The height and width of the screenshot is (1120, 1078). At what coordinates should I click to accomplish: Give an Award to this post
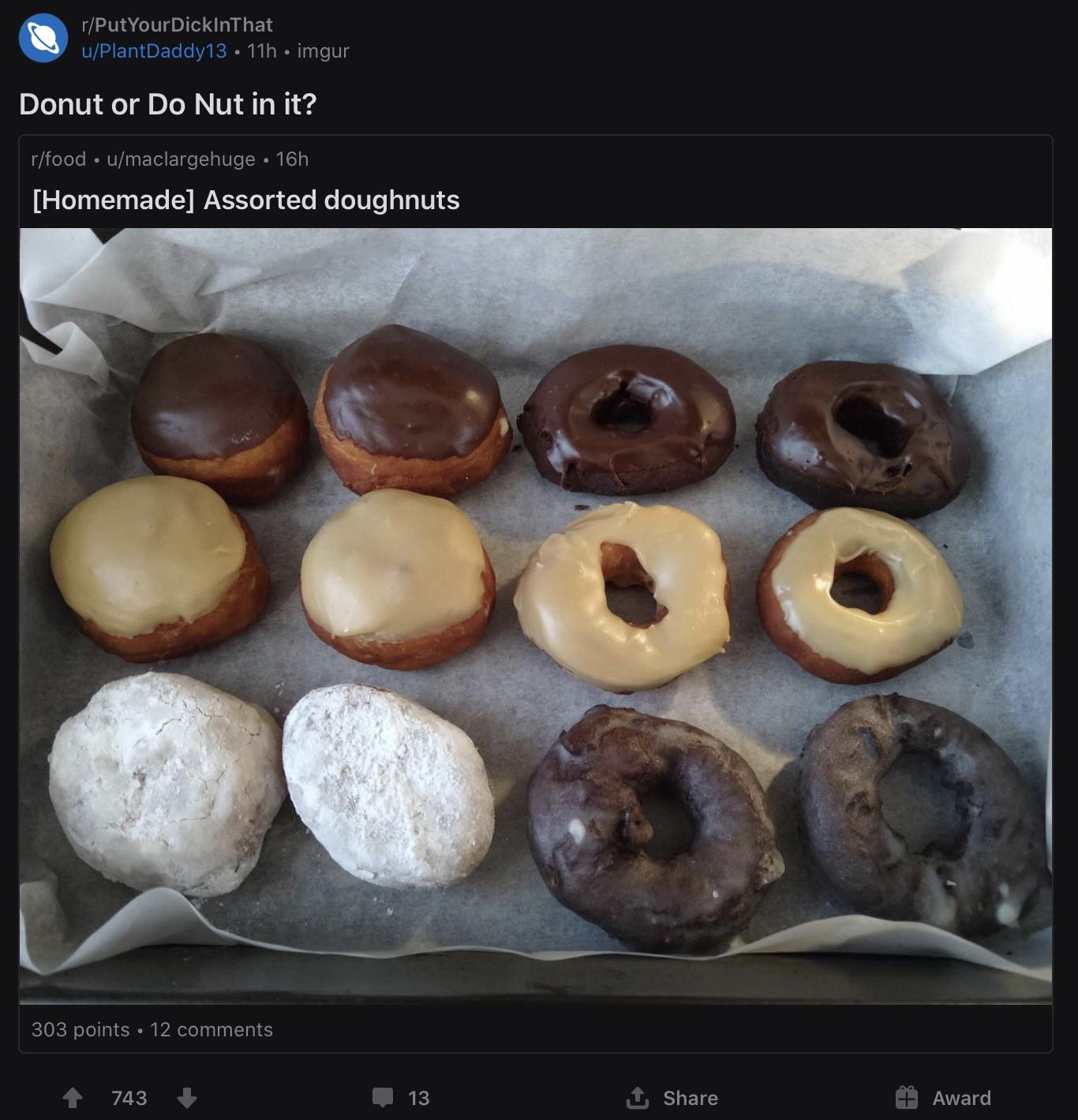pos(943,1098)
